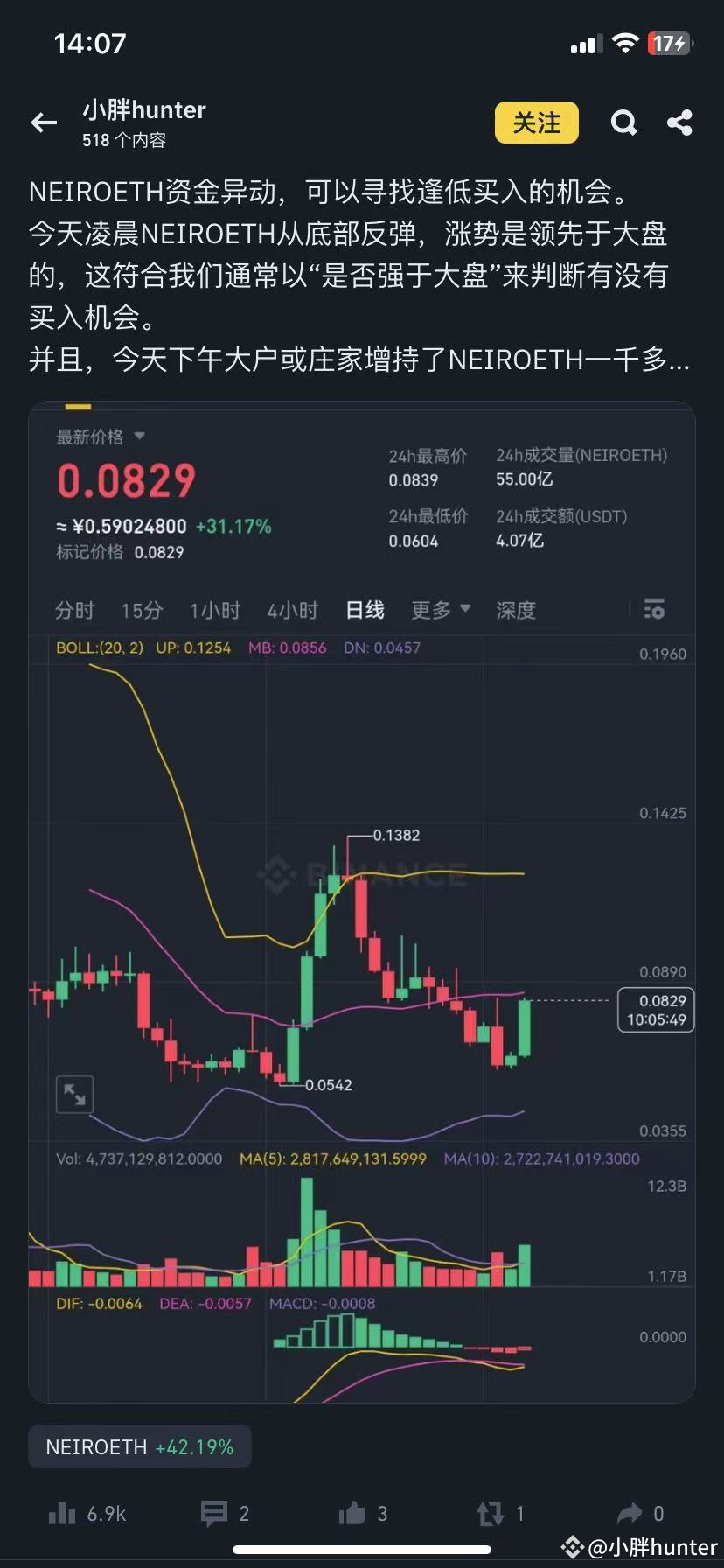Click the fullscreen expand icon on the chart
The width and height of the screenshot is (724, 1568).
click(73, 1095)
